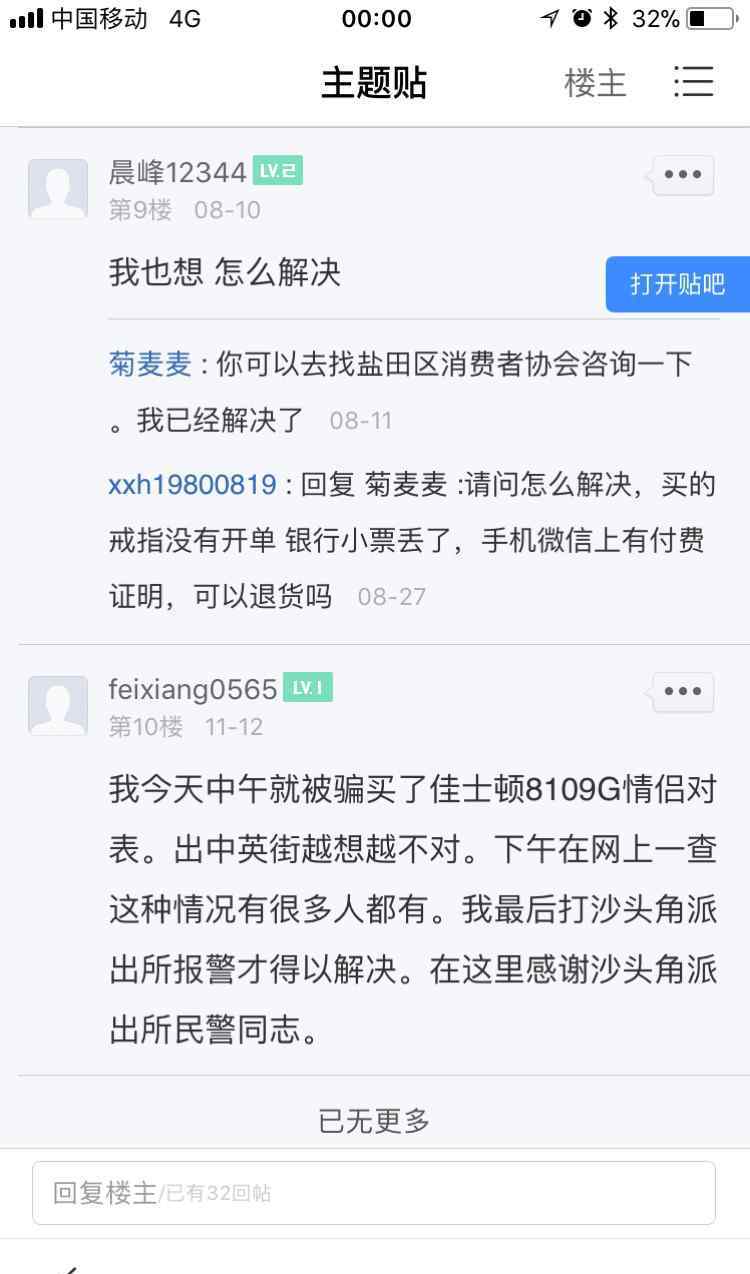Open xxh19800819's profile link
This screenshot has width=750, height=1274.
[192, 485]
